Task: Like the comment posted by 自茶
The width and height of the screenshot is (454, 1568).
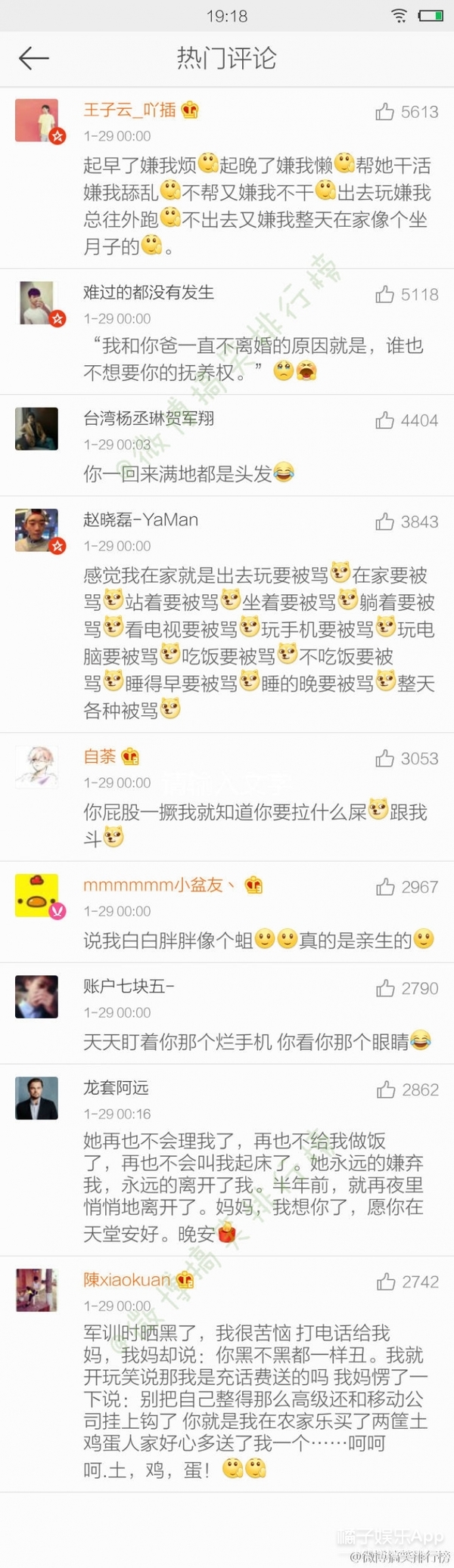Action: point(384,758)
